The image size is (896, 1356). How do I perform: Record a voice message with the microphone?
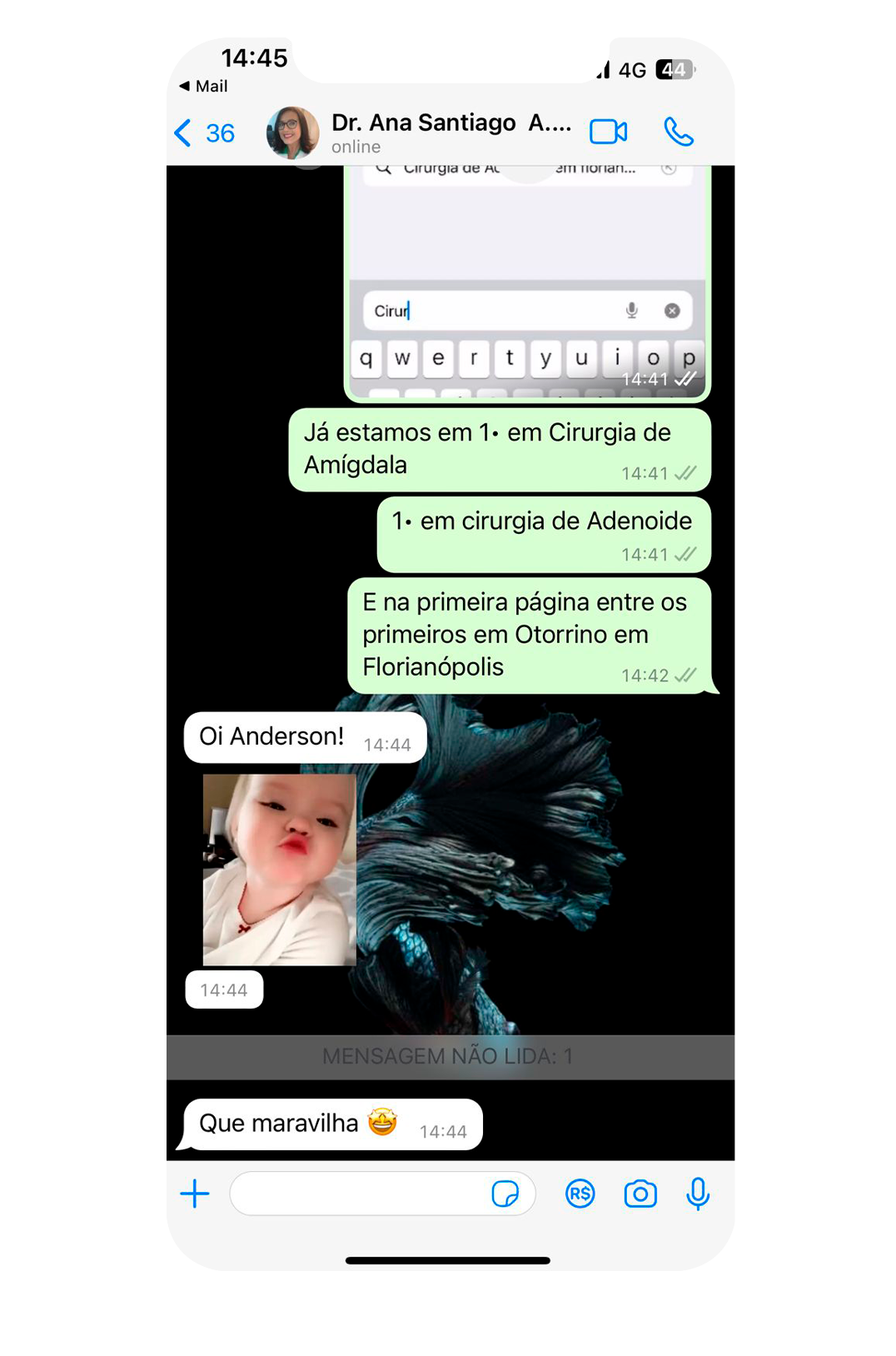(698, 1194)
